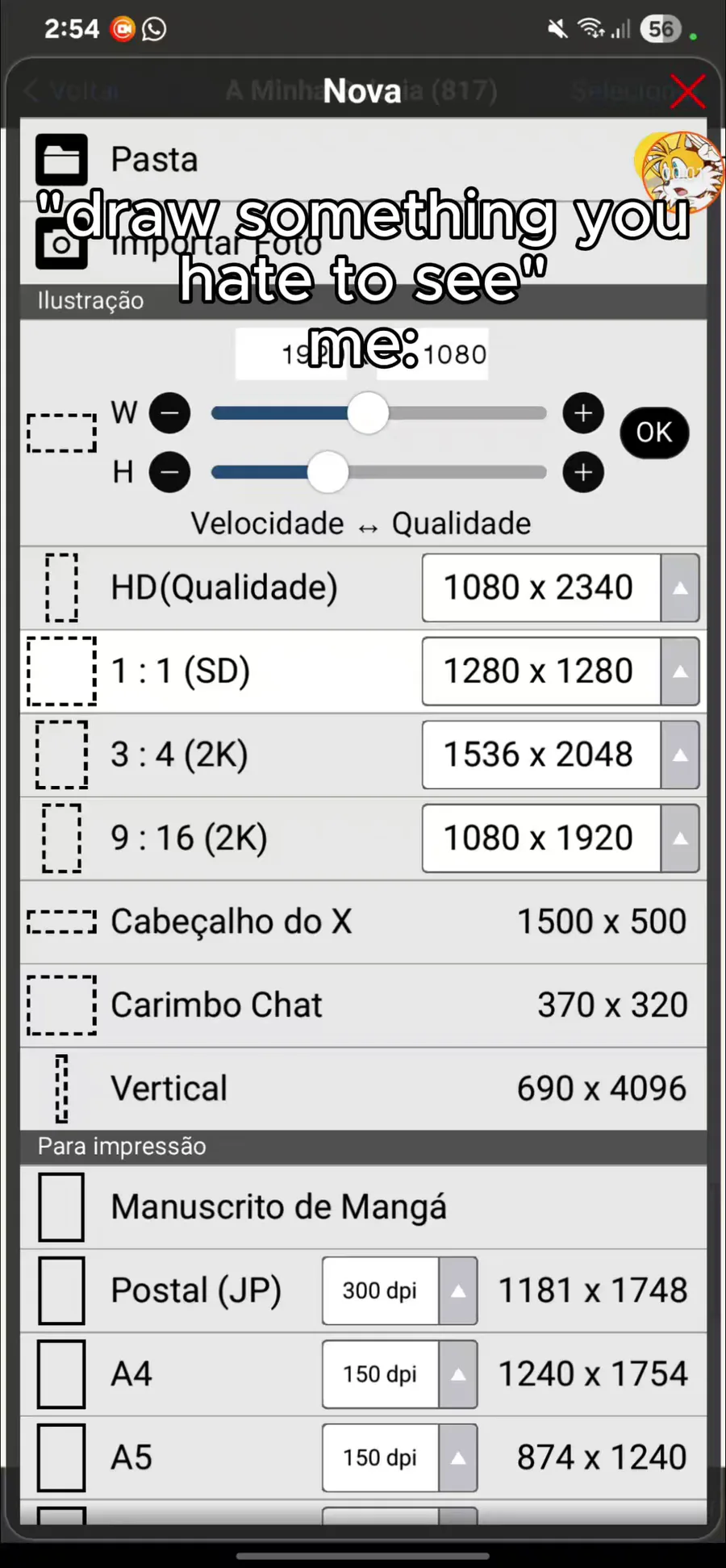The height and width of the screenshot is (1568, 726).
Task: Choose the Vertical 690 x 4096 canvas
Action: pyautogui.click(x=363, y=1089)
